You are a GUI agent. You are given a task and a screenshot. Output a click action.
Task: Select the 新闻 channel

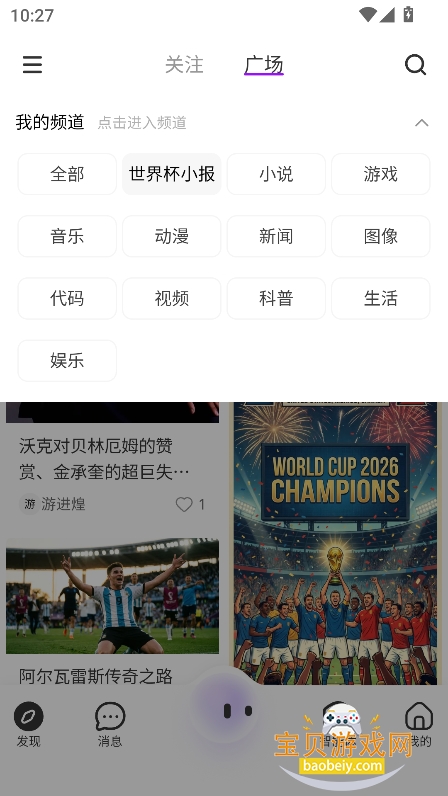(x=276, y=236)
